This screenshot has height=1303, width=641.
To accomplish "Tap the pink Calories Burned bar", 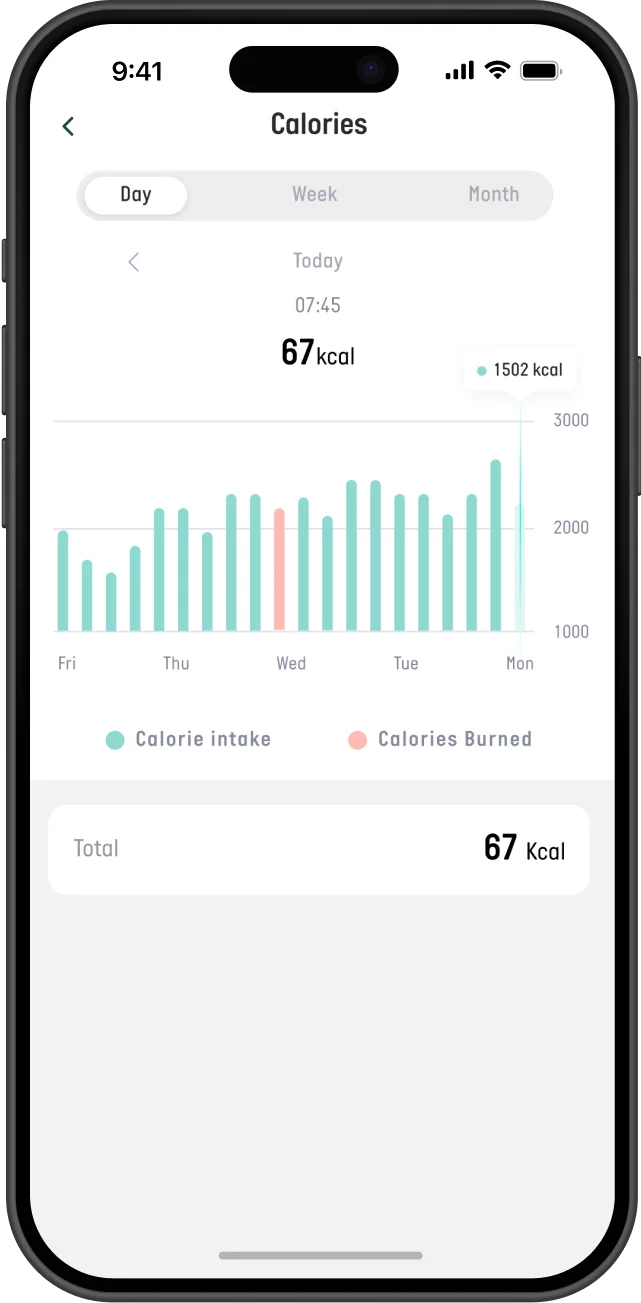I will click(279, 570).
